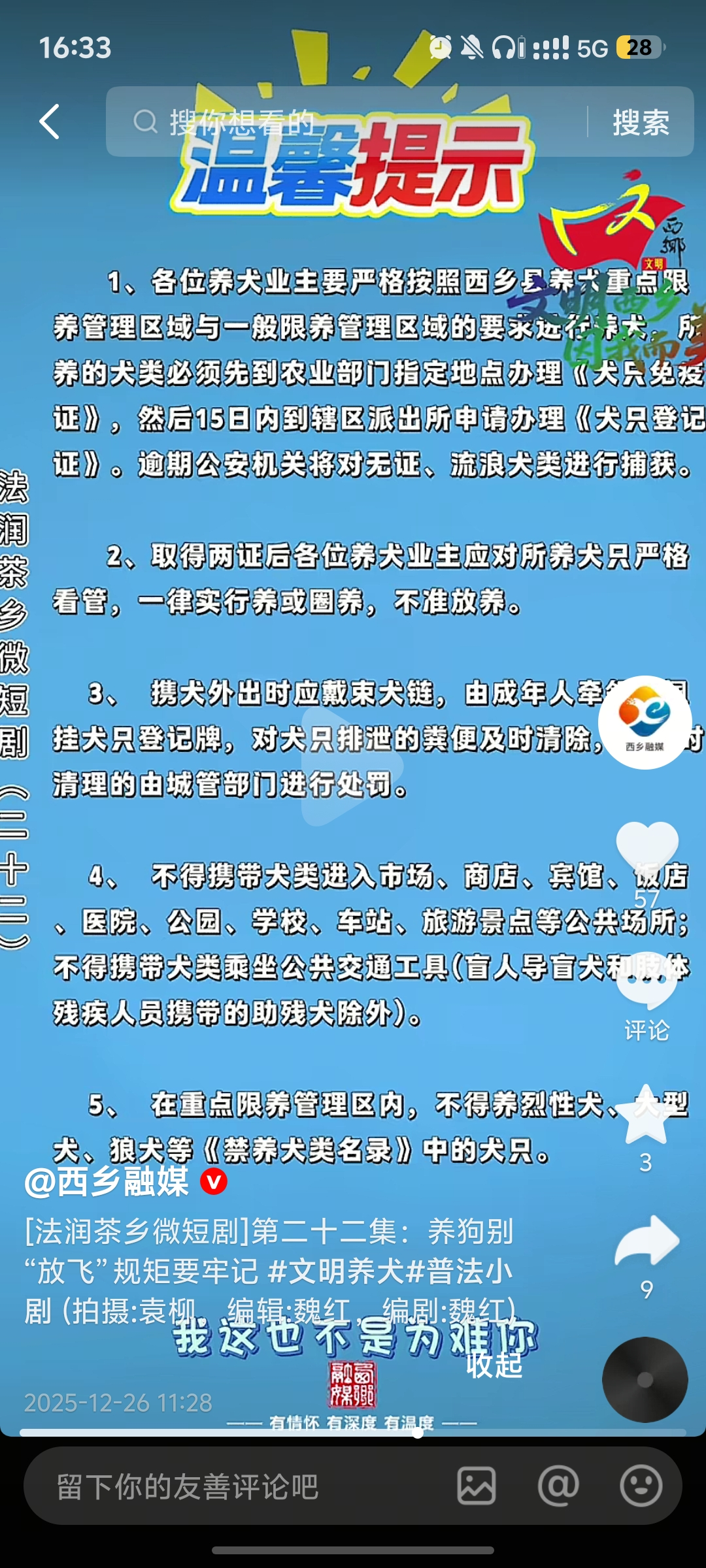Open the @西乡融媒 account name
Viewport: 706px width, 1568px height.
click(x=107, y=1181)
